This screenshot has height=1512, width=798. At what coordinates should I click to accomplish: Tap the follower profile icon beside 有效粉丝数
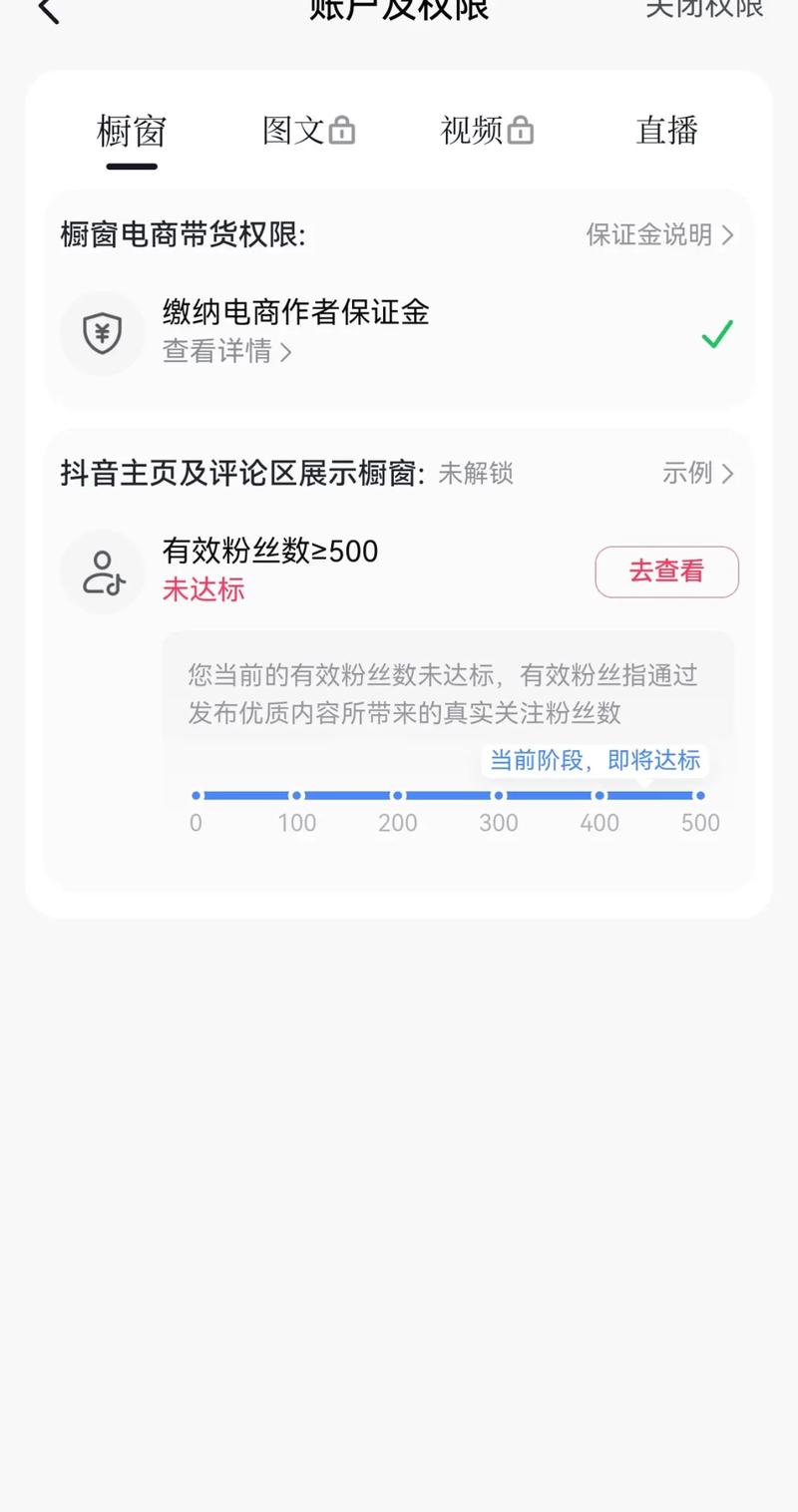(x=102, y=571)
